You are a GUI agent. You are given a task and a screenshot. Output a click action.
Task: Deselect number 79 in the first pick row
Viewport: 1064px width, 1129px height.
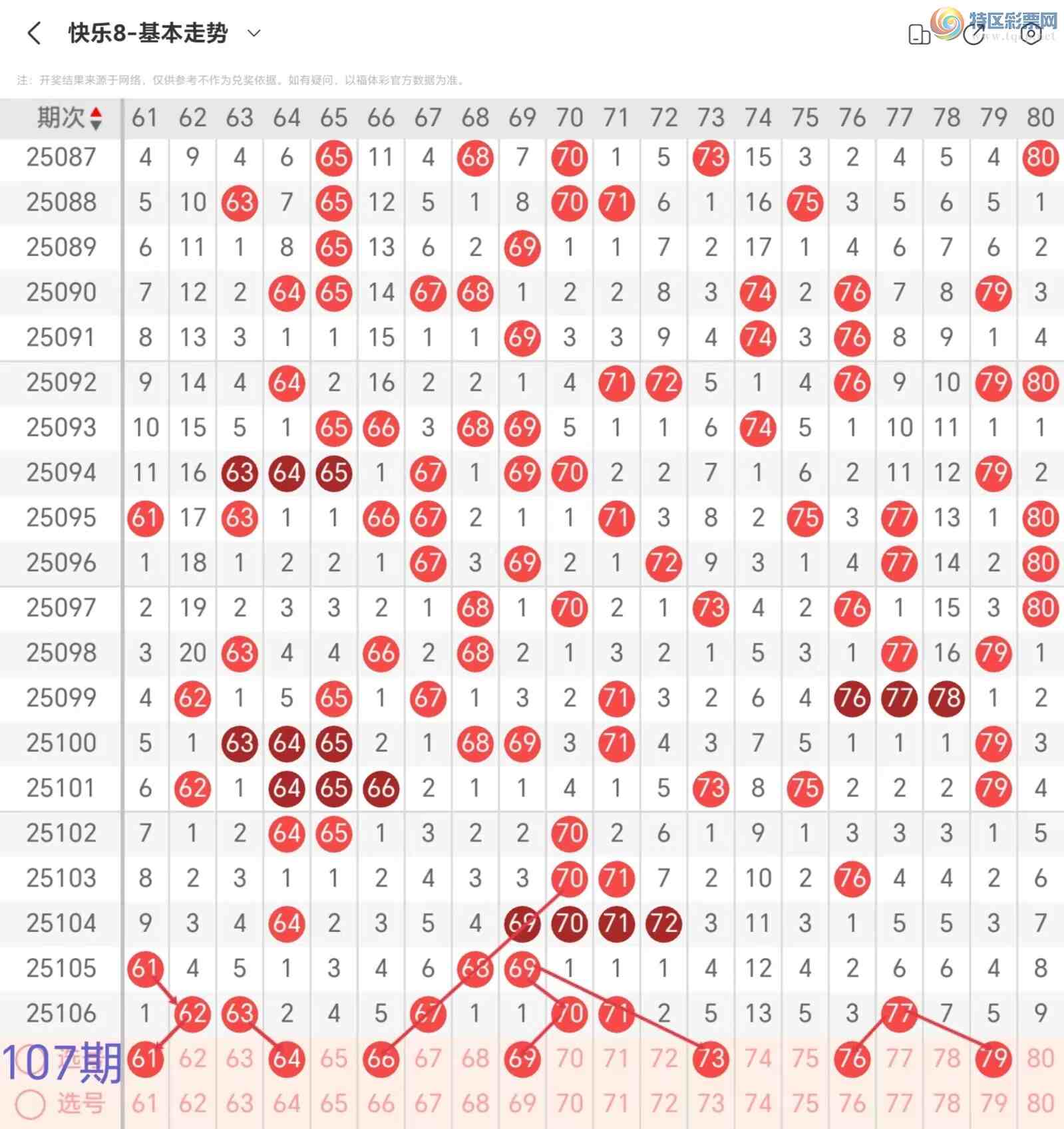pos(993,1058)
